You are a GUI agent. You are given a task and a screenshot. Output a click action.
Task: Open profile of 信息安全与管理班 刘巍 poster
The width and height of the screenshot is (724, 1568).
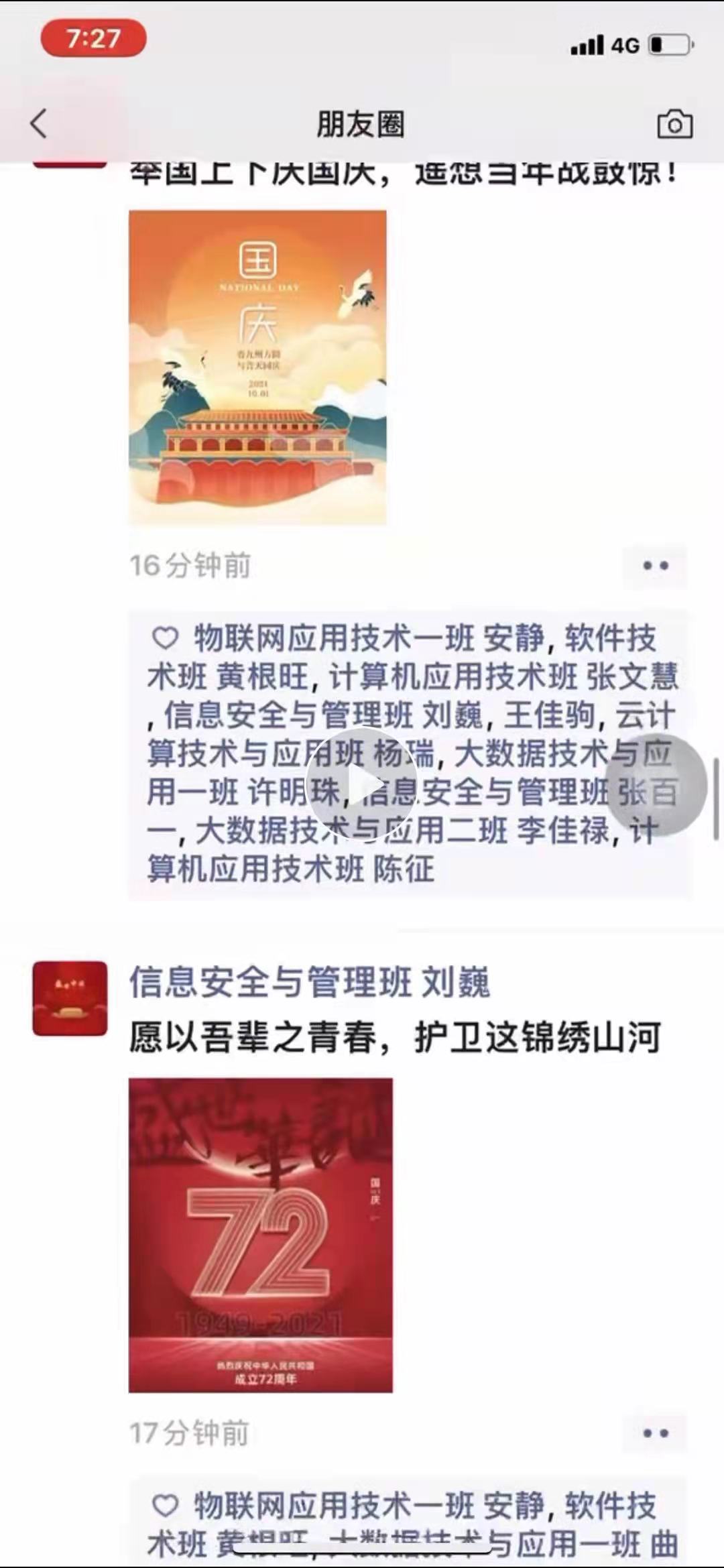click(x=309, y=983)
